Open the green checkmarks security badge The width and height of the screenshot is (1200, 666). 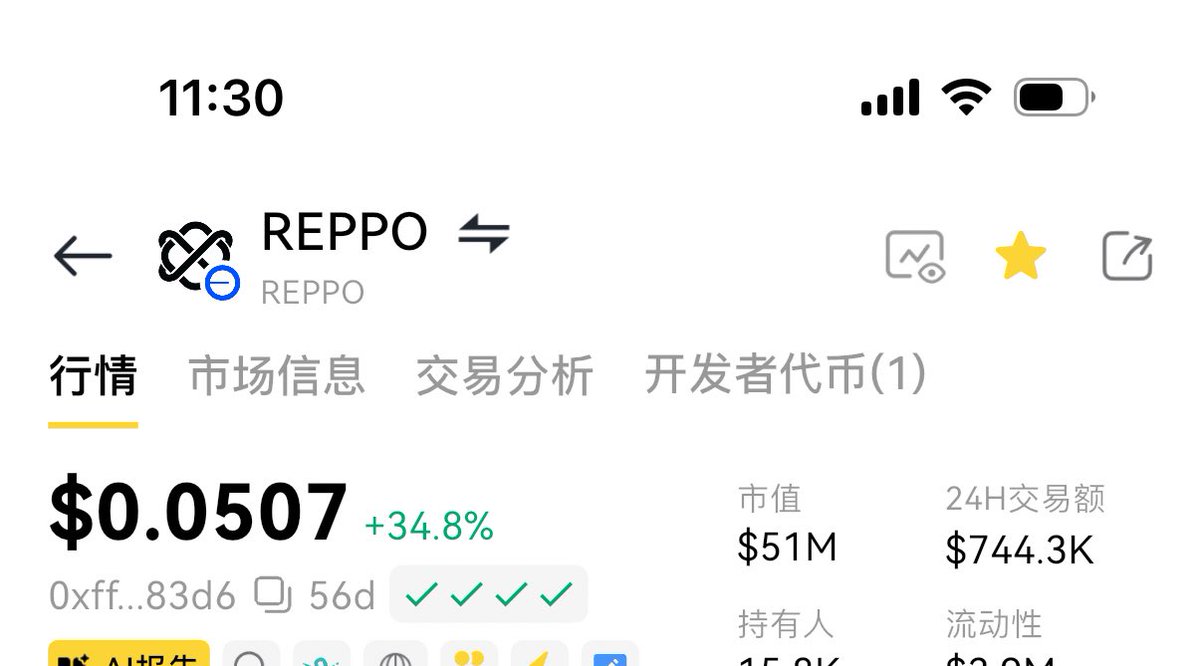tap(488, 595)
